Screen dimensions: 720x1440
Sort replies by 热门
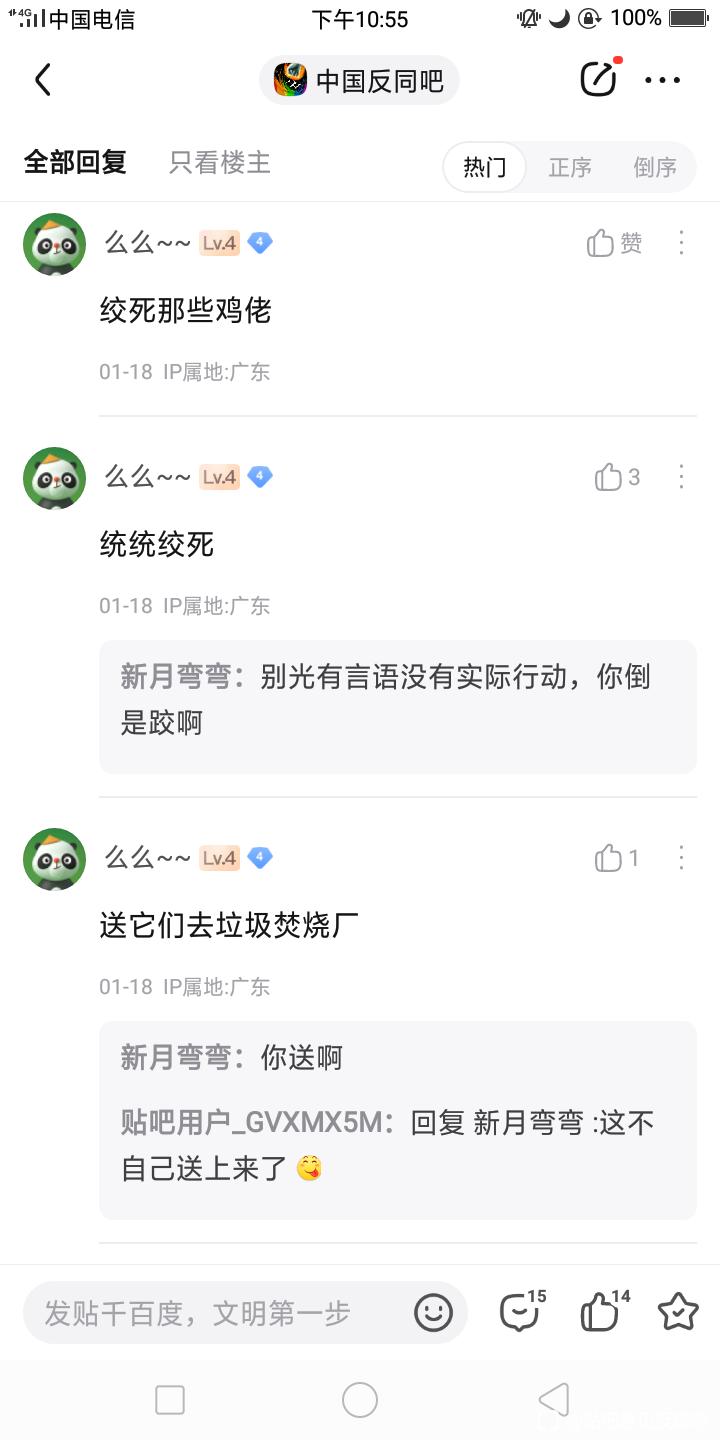pyautogui.click(x=485, y=167)
